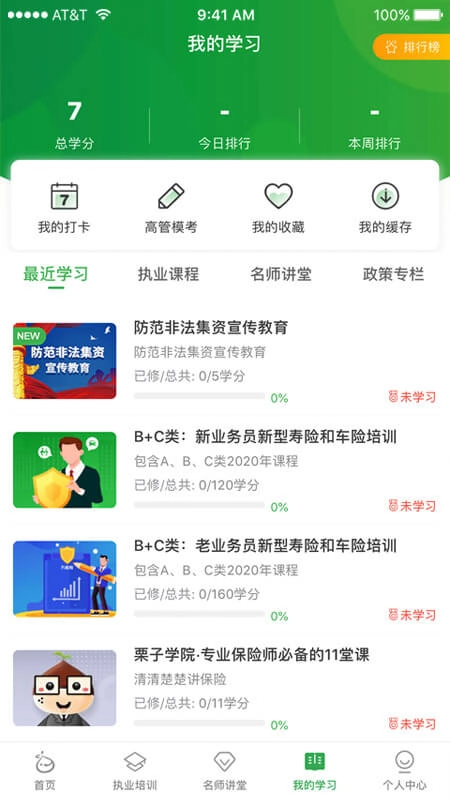The height and width of the screenshot is (800, 450).
Task: Open B+C类 老业务员 insurance training course
Action: (225, 580)
